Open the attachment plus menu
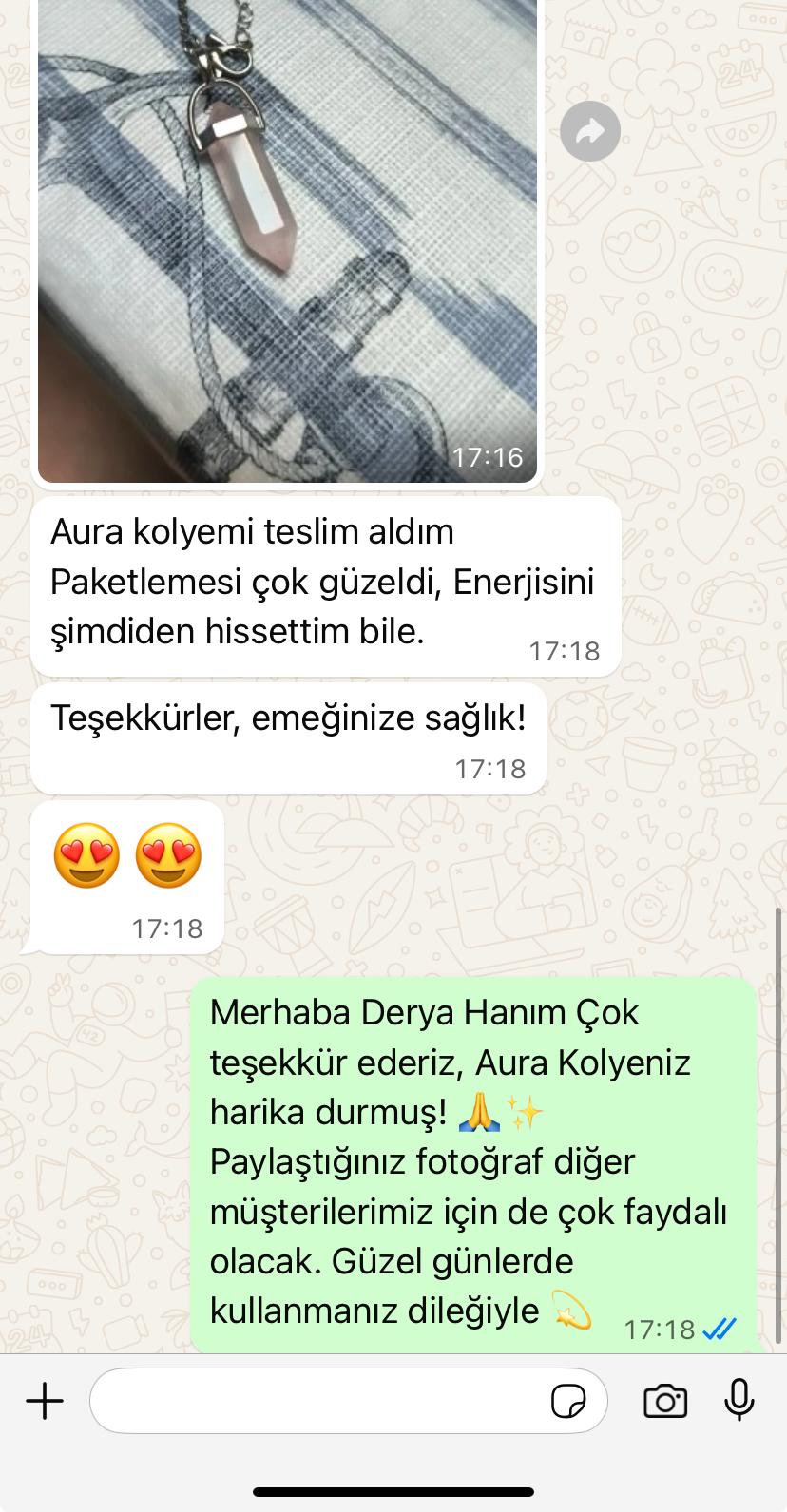This screenshot has width=787, height=1512. tap(45, 1401)
